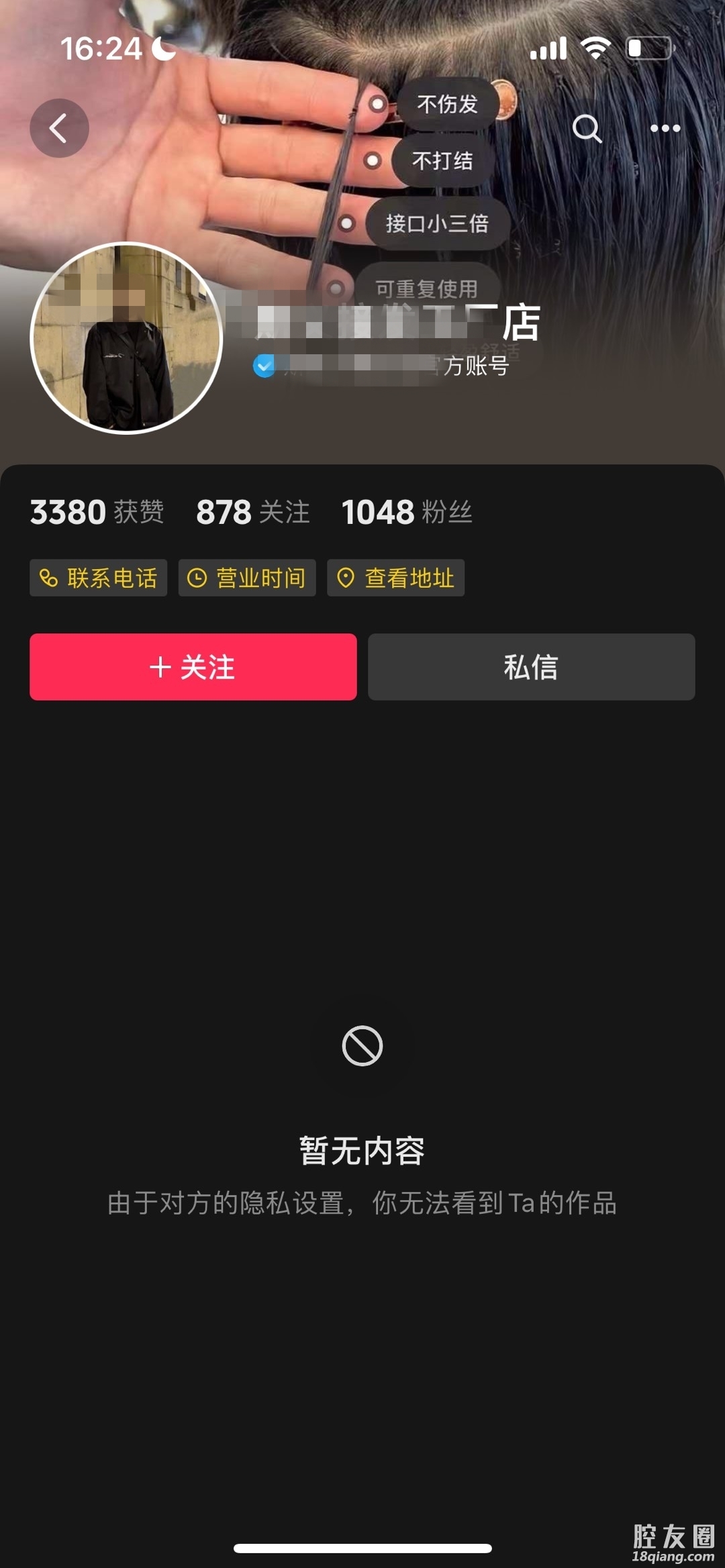Open search with the magnifier icon
725x1568 pixels.
(587, 128)
